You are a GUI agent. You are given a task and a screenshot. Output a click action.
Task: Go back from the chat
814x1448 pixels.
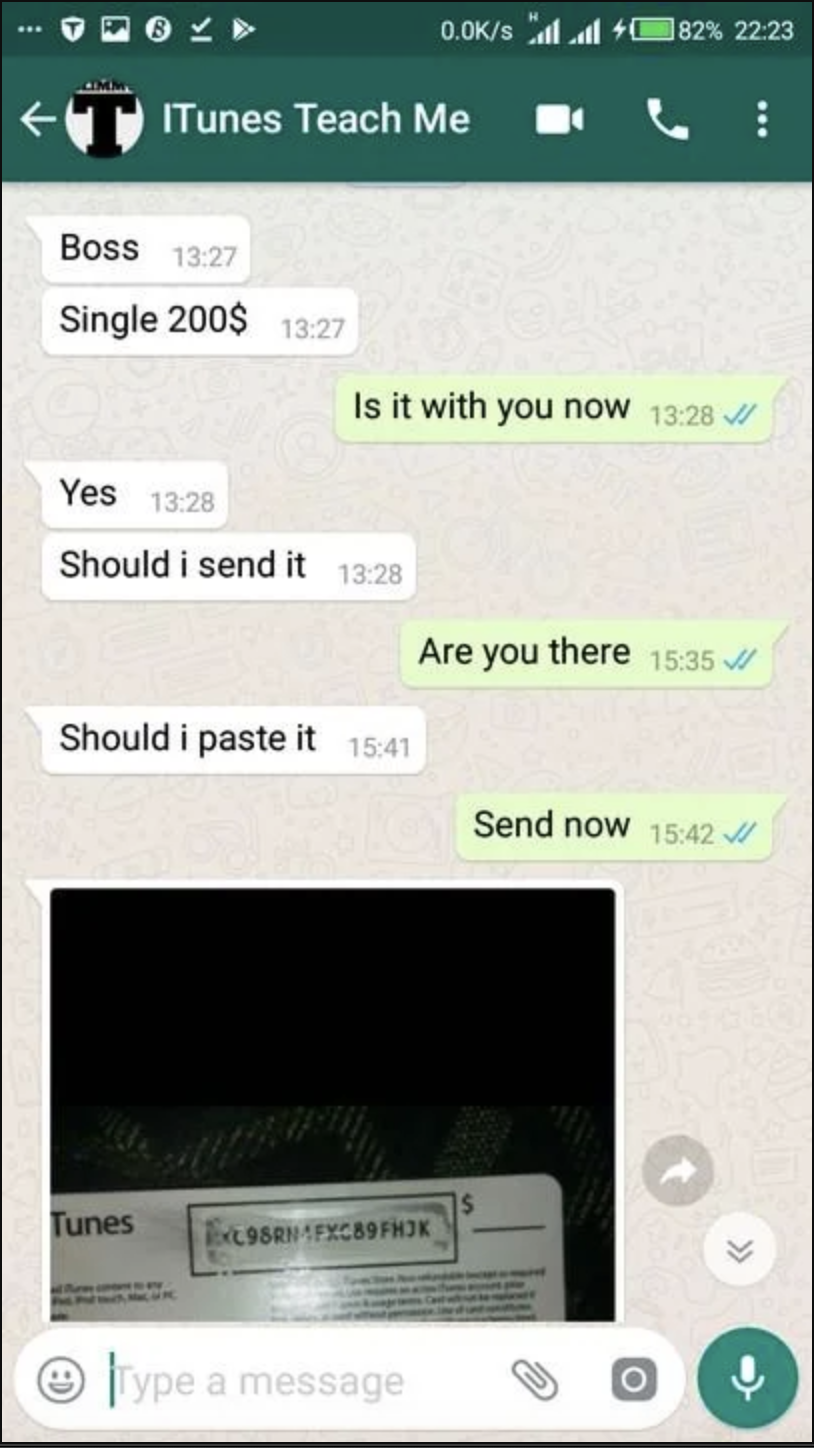(38, 120)
